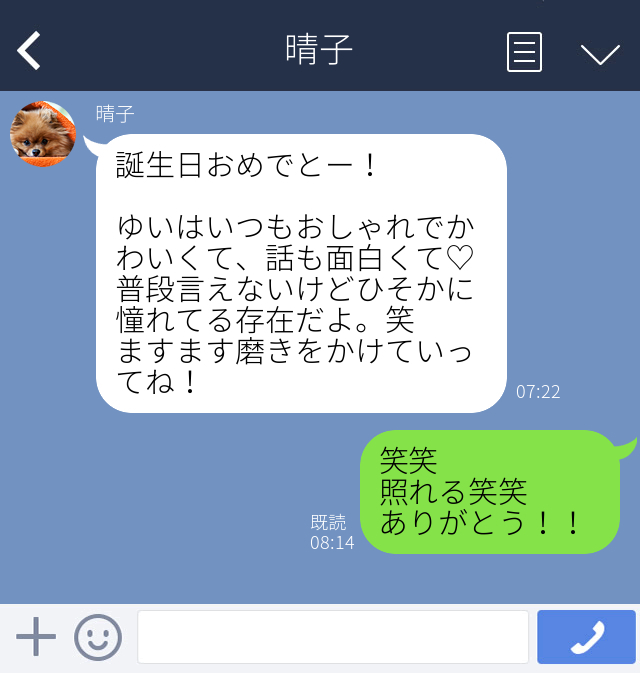Focus the message text field

coord(332,637)
